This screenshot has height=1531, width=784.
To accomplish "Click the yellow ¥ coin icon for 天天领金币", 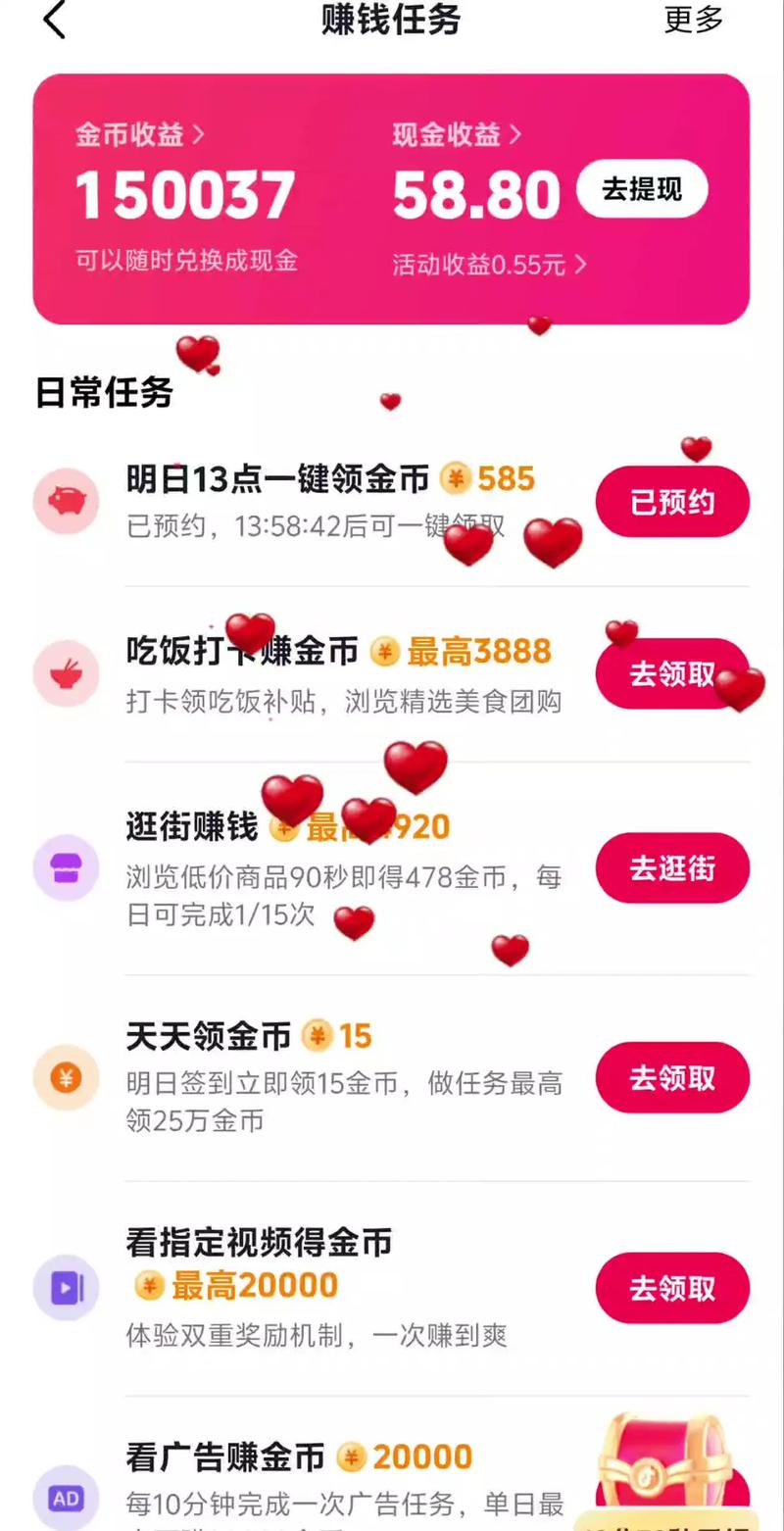I will tap(65, 1078).
